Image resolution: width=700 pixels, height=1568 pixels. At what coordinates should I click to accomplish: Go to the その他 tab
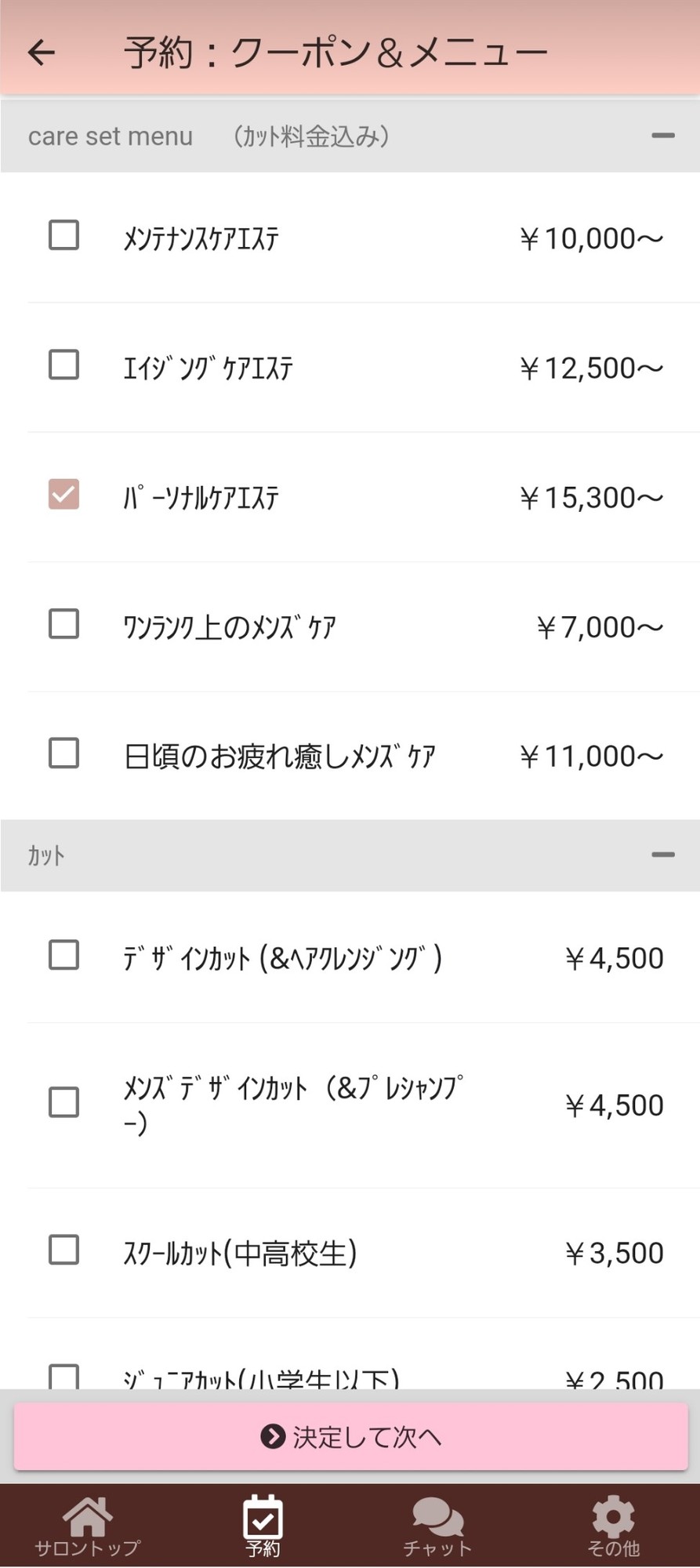click(613, 1525)
